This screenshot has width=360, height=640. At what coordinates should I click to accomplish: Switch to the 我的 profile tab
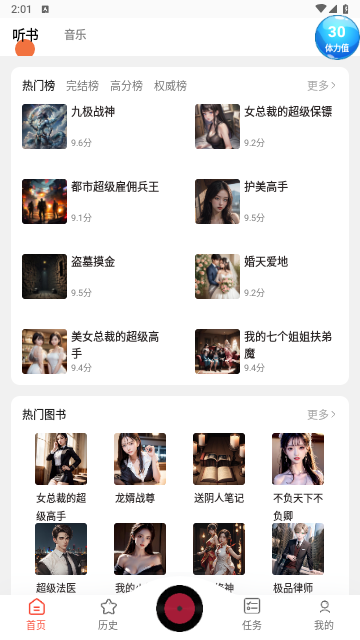point(324,614)
